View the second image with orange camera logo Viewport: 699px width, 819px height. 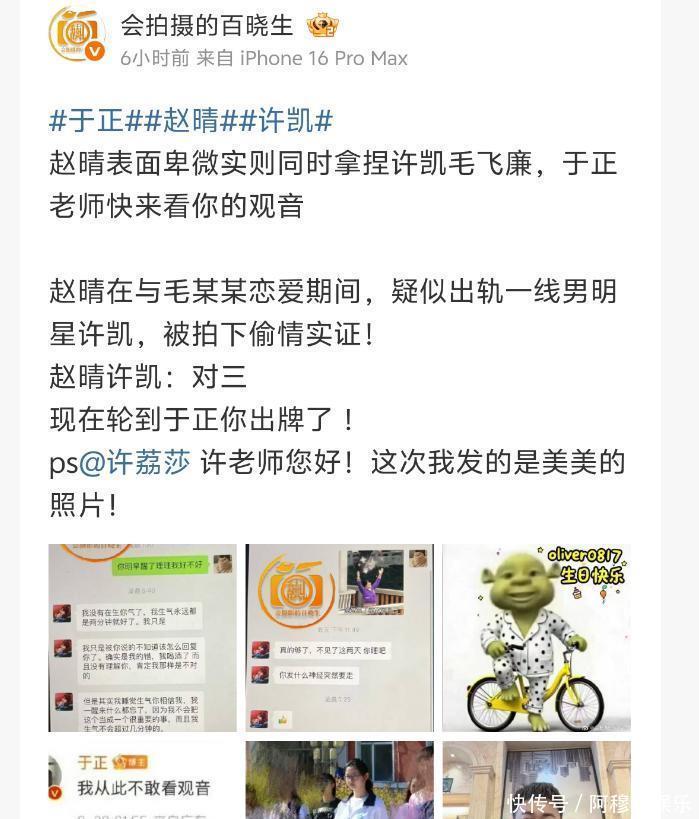339,637
